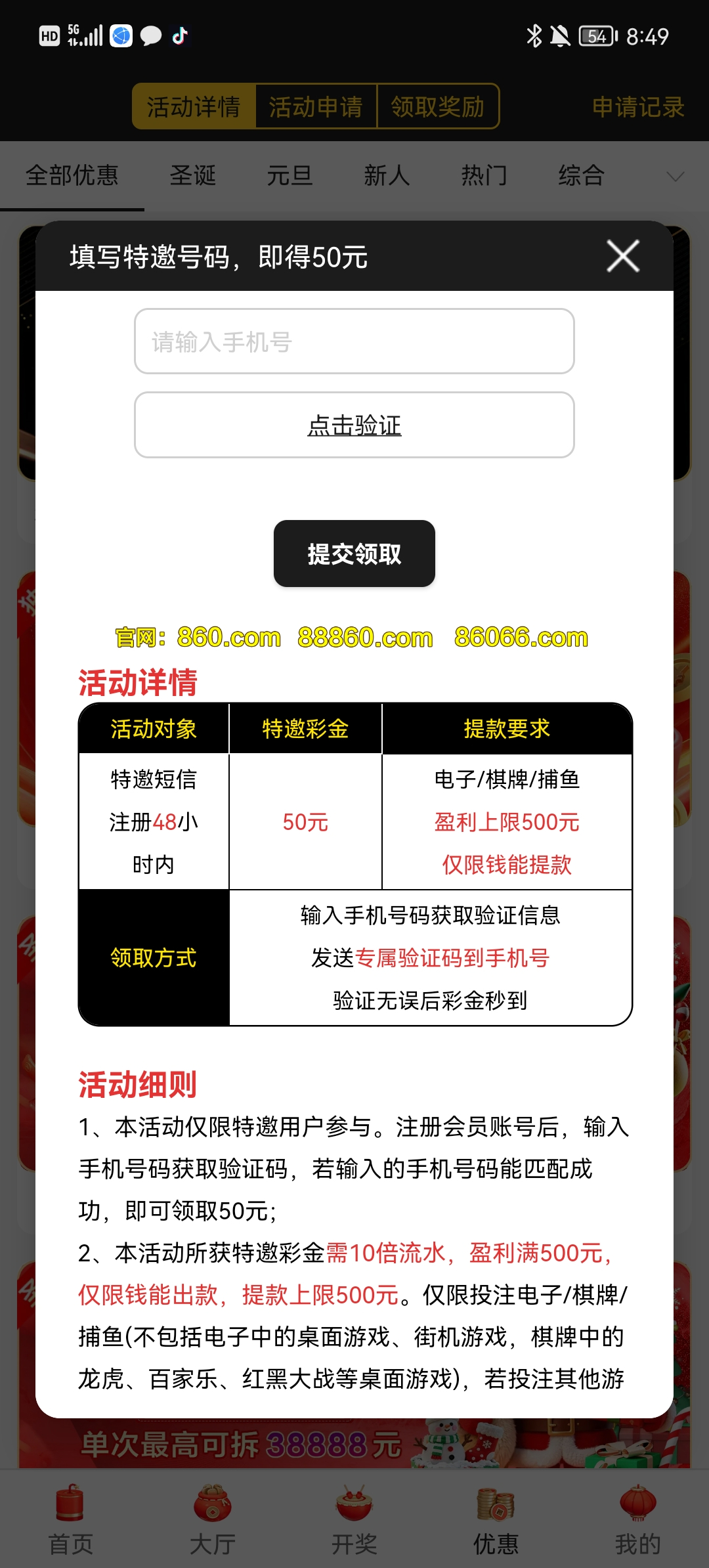Select the 元旦 category tab
The height and width of the screenshot is (1568, 709).
point(290,175)
